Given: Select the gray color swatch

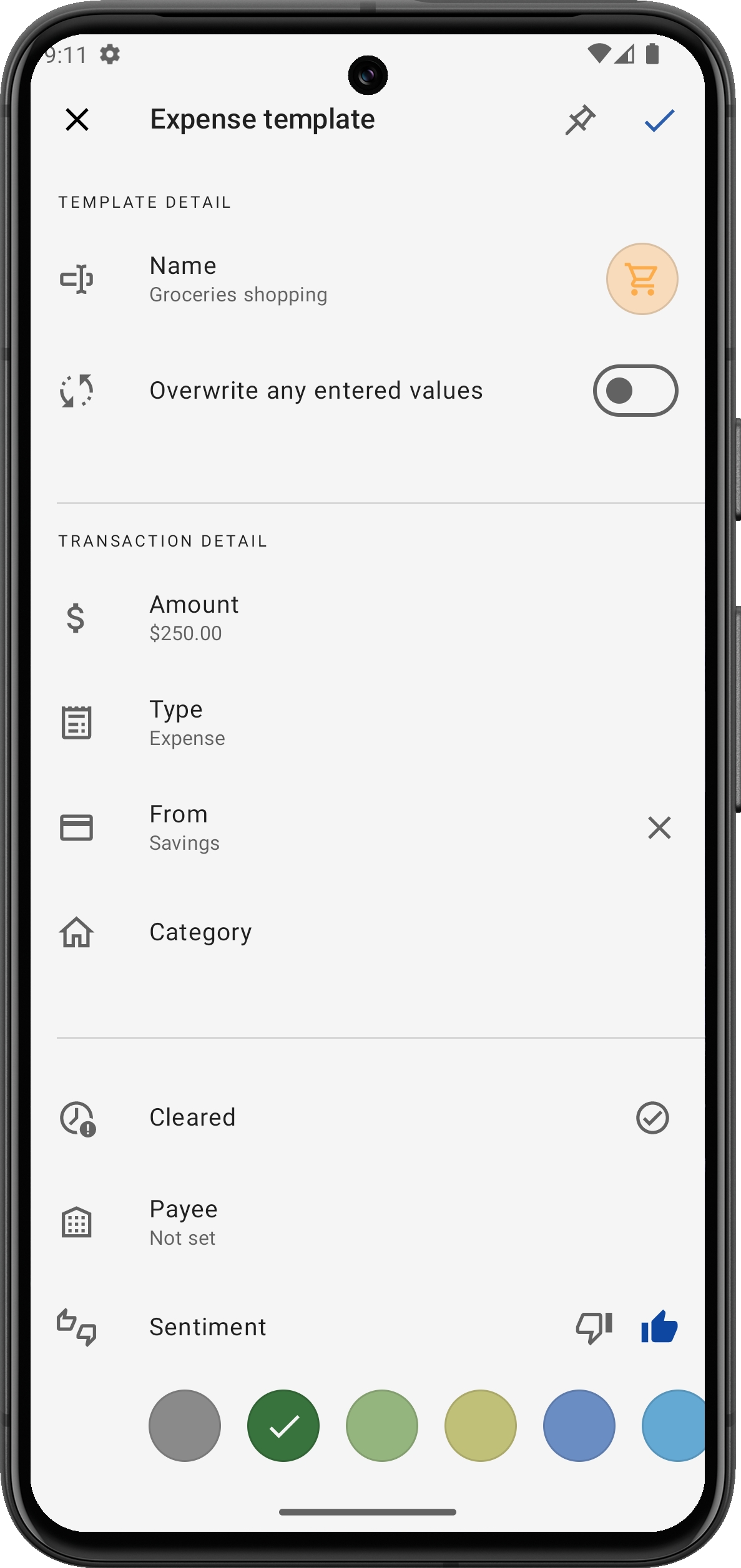Looking at the screenshot, I should 185,1425.
